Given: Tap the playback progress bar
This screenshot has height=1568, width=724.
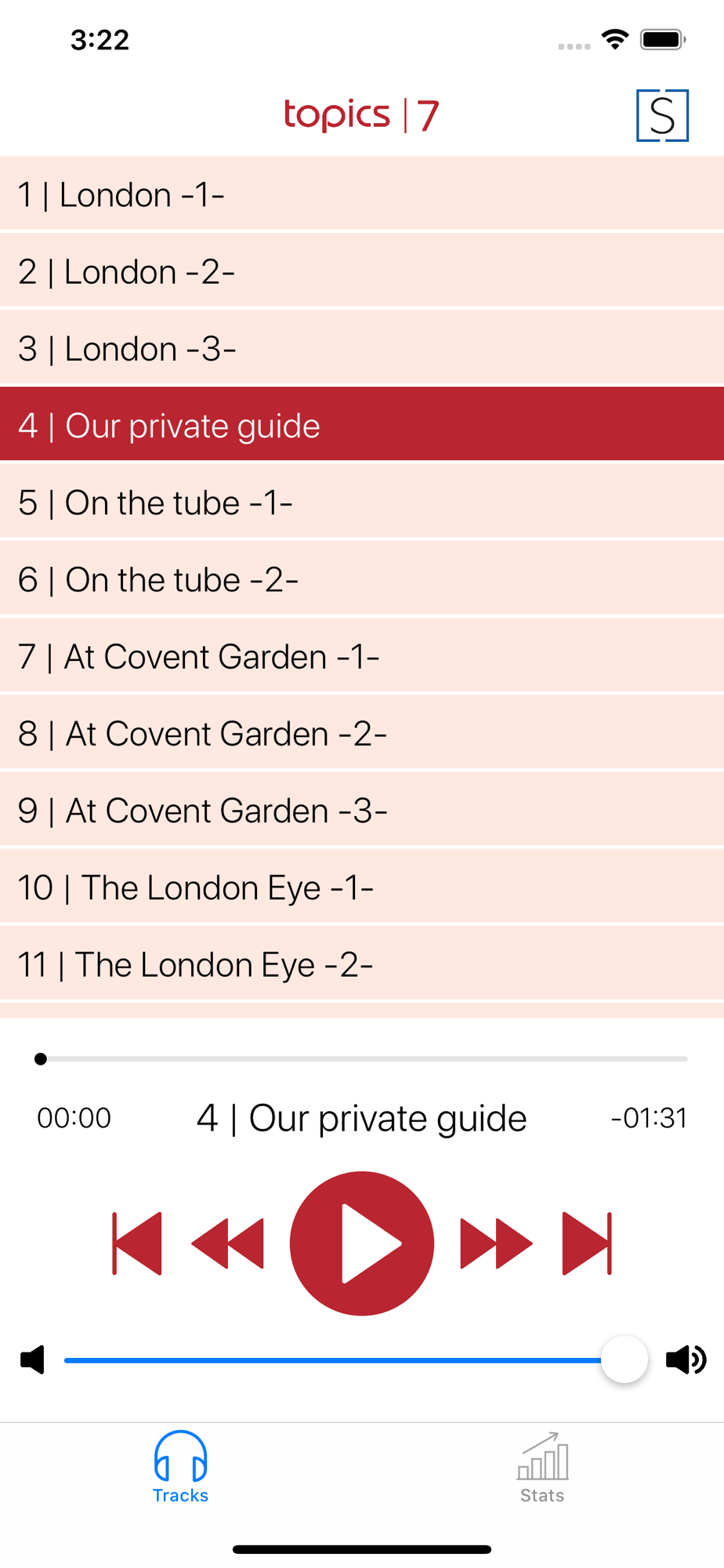Looking at the screenshot, I should point(362,1059).
